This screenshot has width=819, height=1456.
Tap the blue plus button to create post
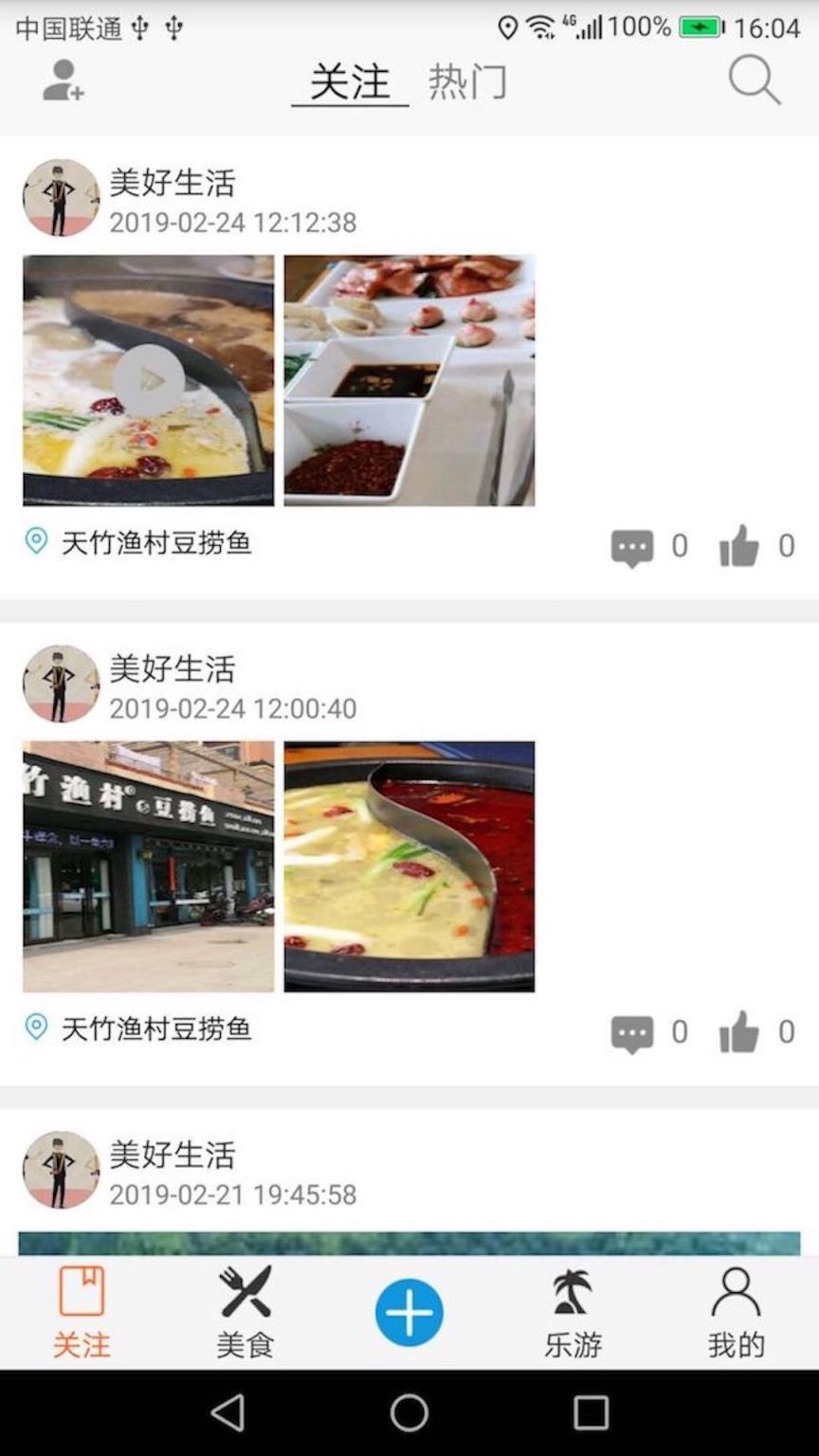tap(409, 1312)
